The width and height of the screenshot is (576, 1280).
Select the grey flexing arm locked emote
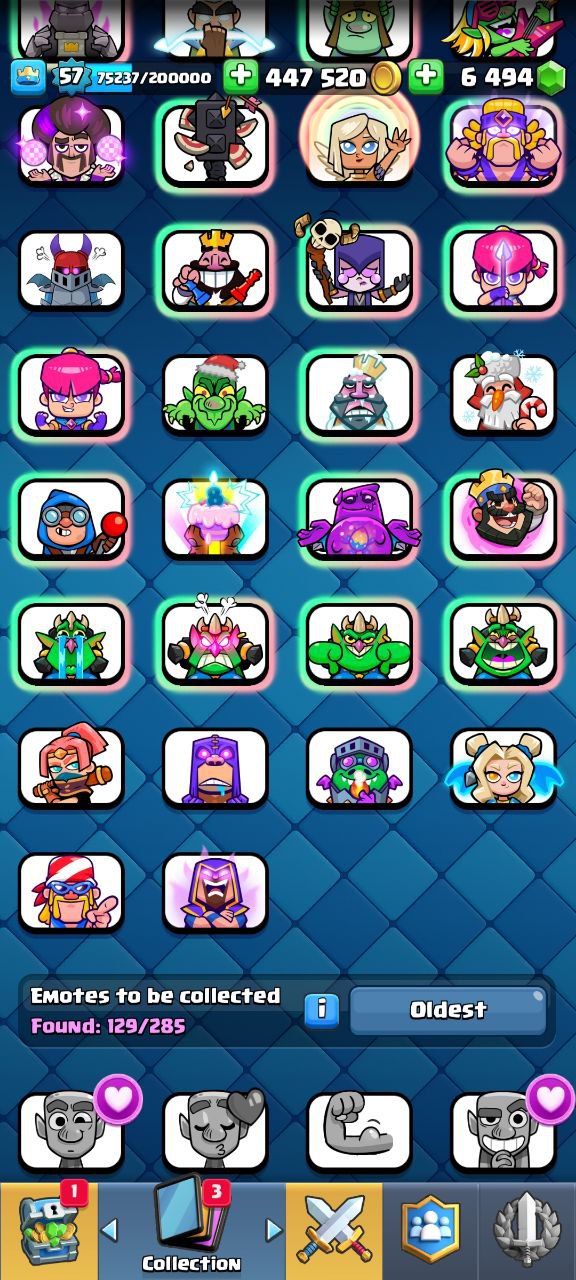coord(359,1131)
